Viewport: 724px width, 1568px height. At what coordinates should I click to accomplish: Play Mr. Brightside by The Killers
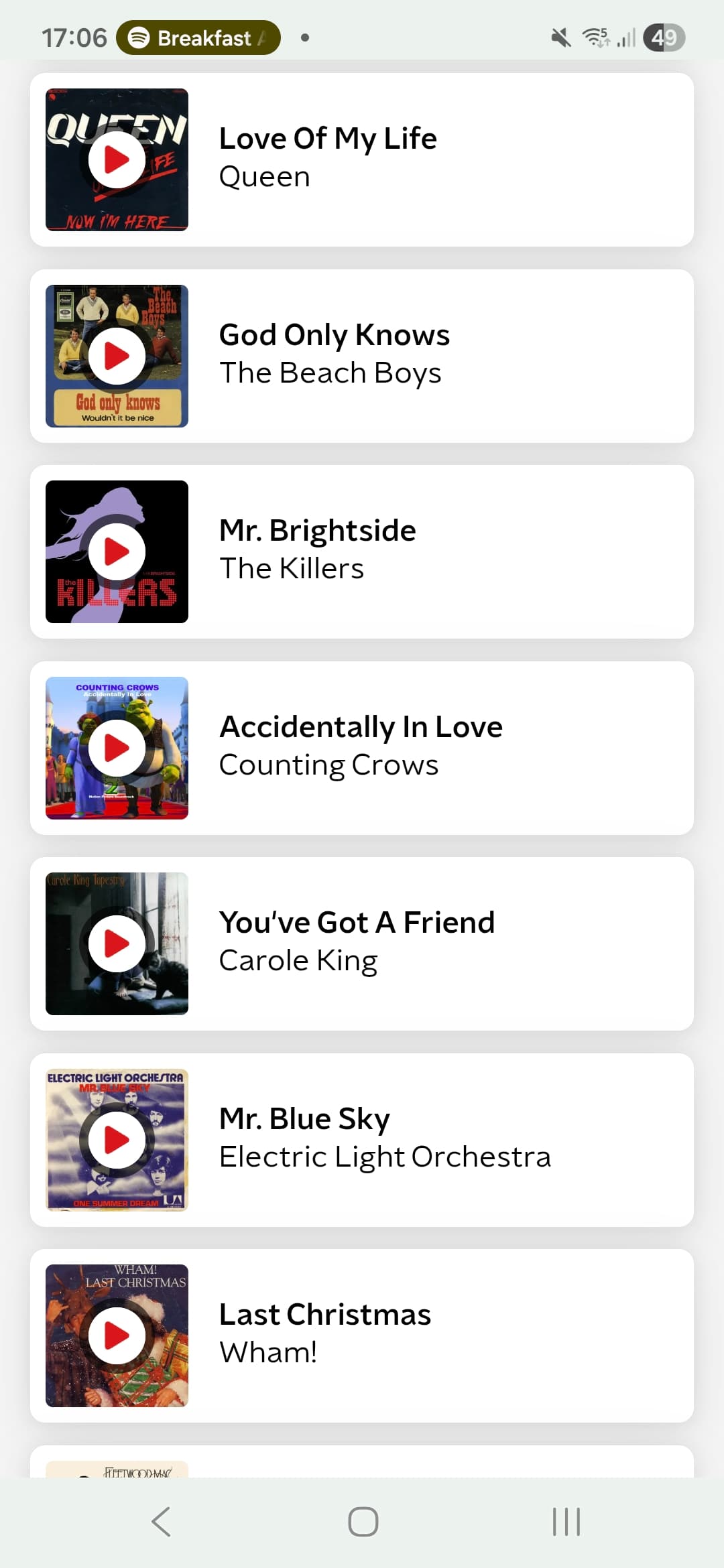[x=117, y=552]
